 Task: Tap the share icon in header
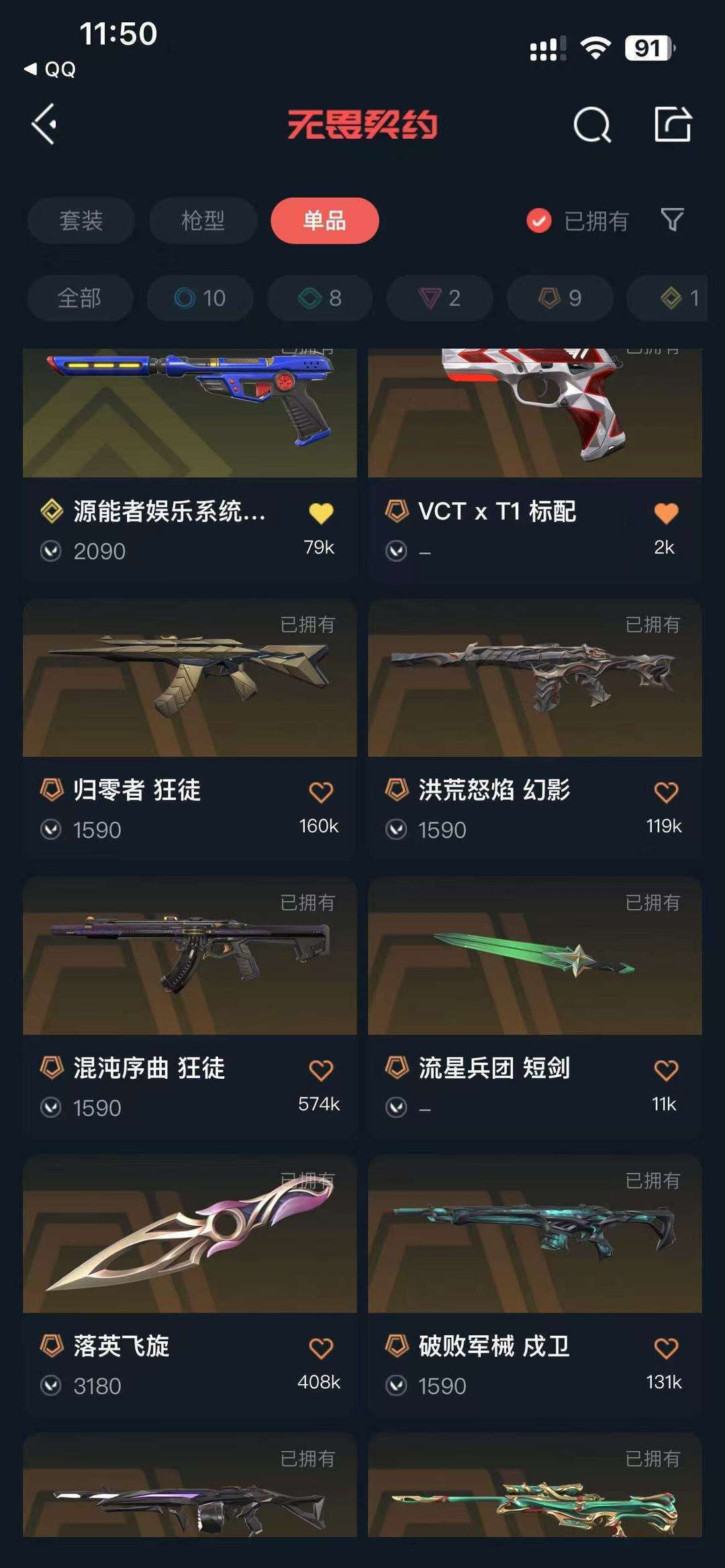(x=673, y=124)
